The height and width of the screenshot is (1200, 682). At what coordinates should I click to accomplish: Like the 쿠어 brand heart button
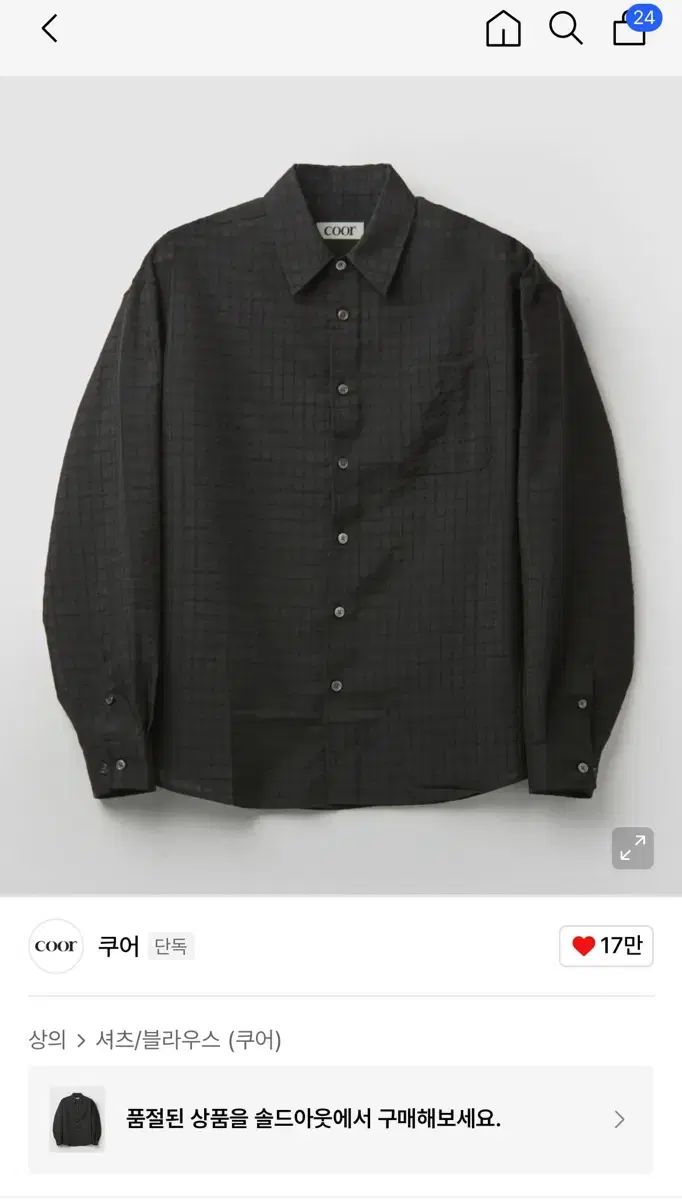pyautogui.click(x=606, y=946)
